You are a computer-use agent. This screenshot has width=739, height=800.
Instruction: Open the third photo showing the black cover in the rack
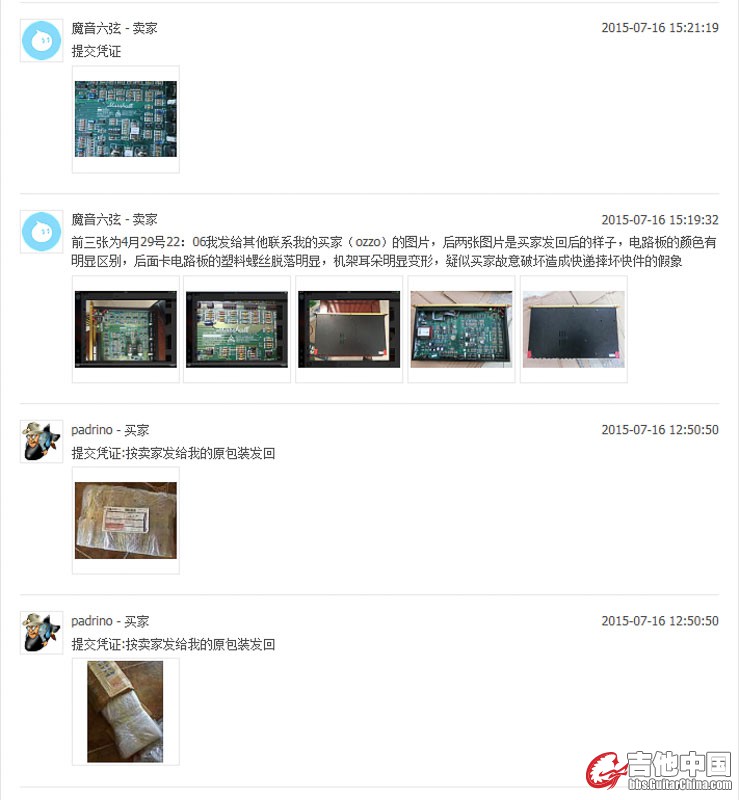tap(349, 329)
